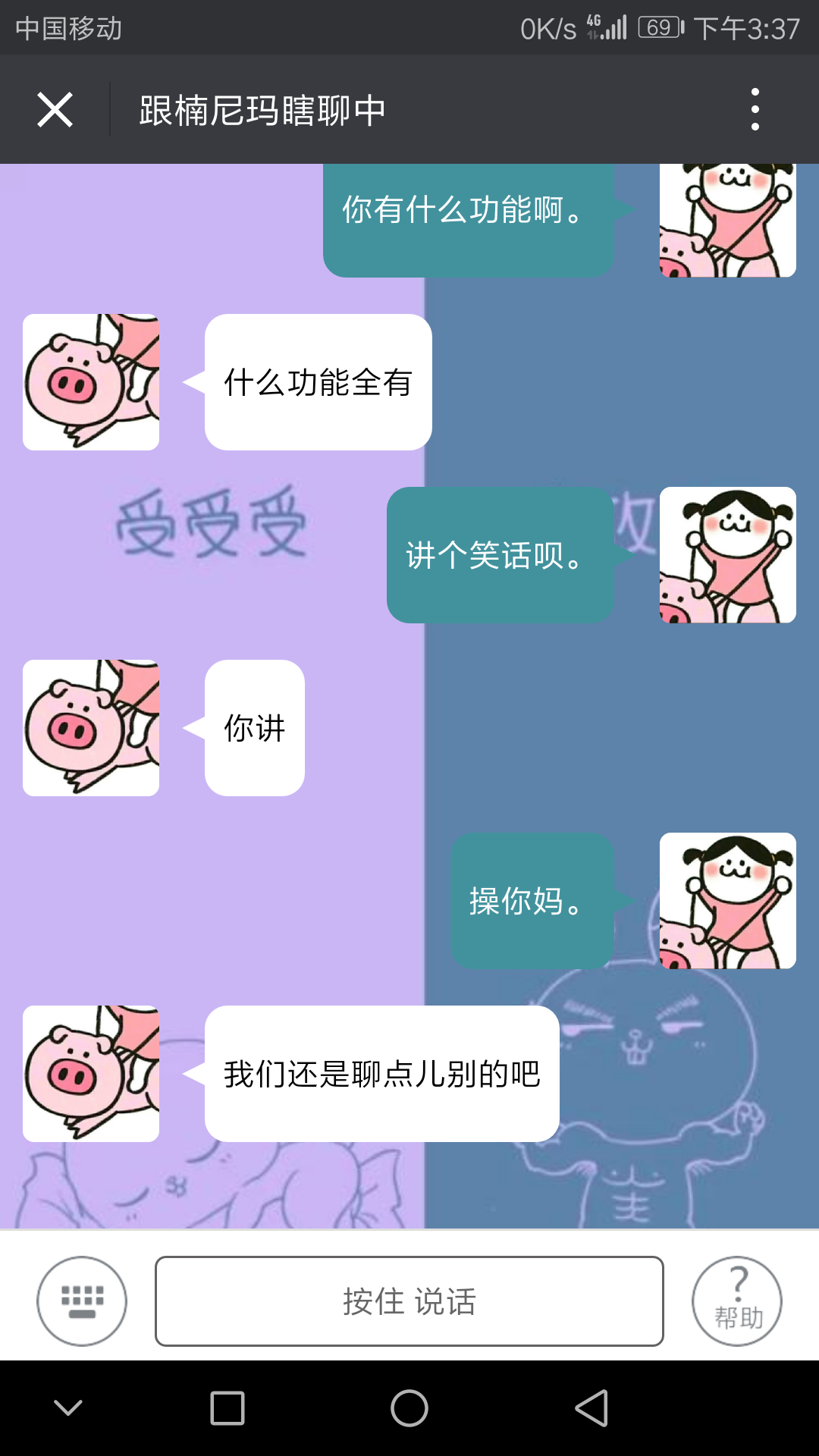Tap the pig avatar next to 什么功能全有
The height and width of the screenshot is (1456, 819).
pos(89,381)
